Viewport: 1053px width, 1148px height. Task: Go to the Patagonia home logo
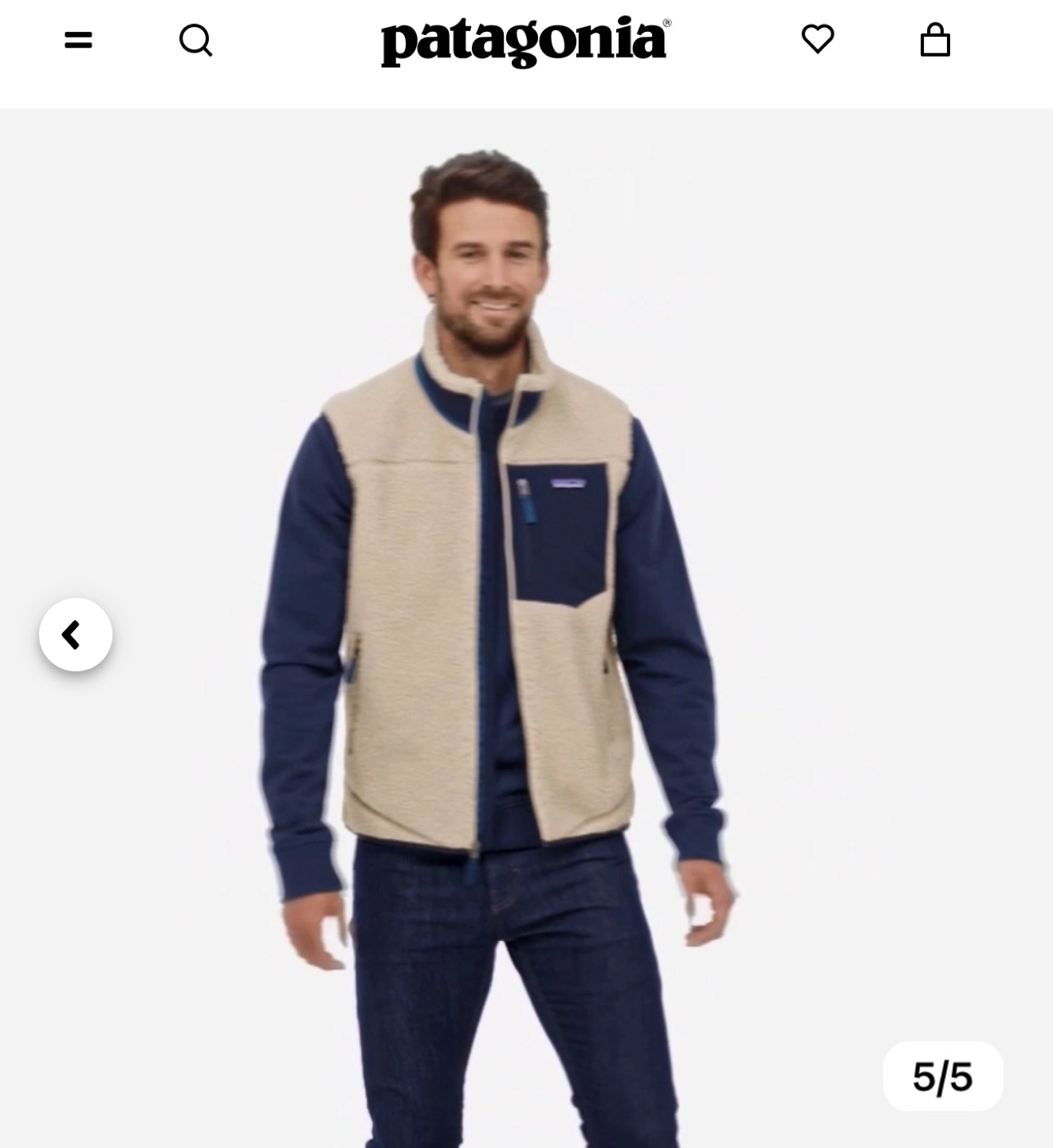coord(525,41)
